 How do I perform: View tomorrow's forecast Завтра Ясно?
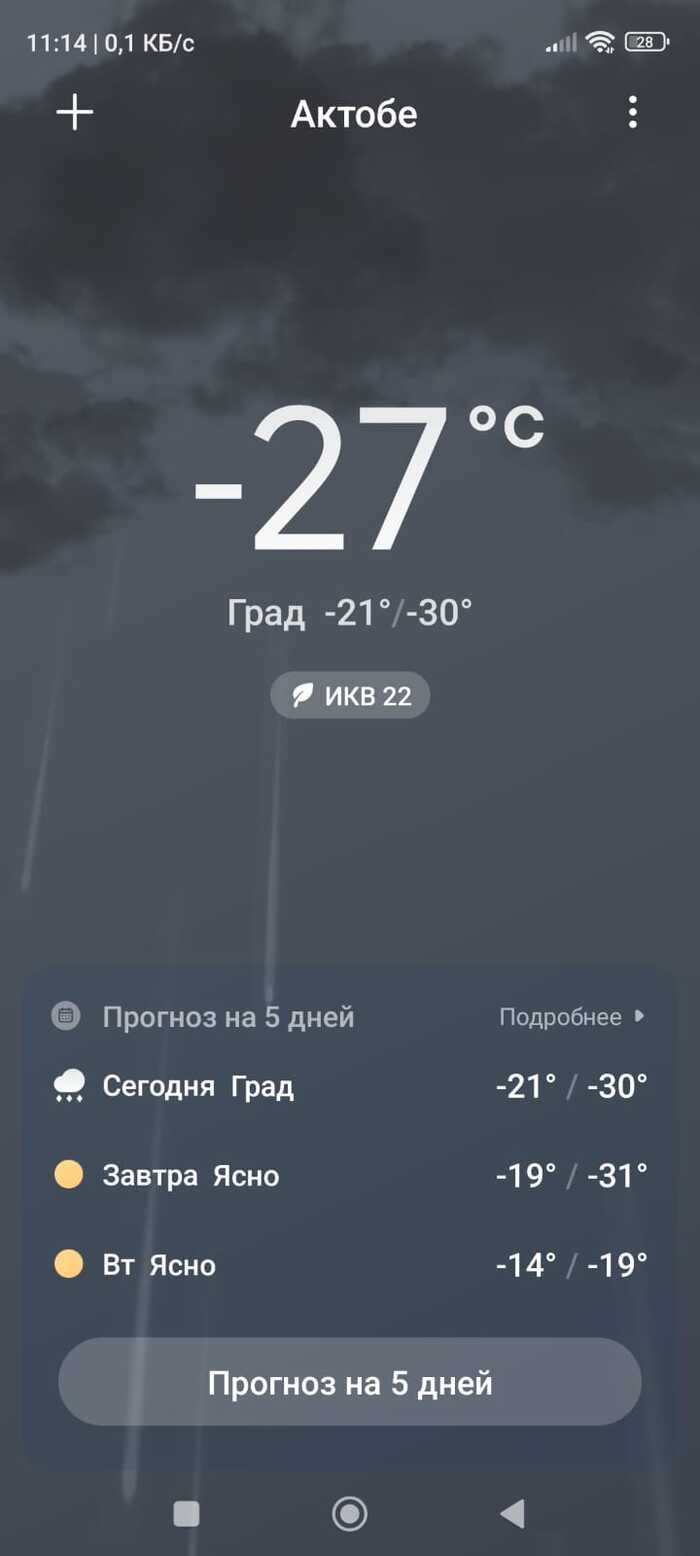[x=350, y=1175]
